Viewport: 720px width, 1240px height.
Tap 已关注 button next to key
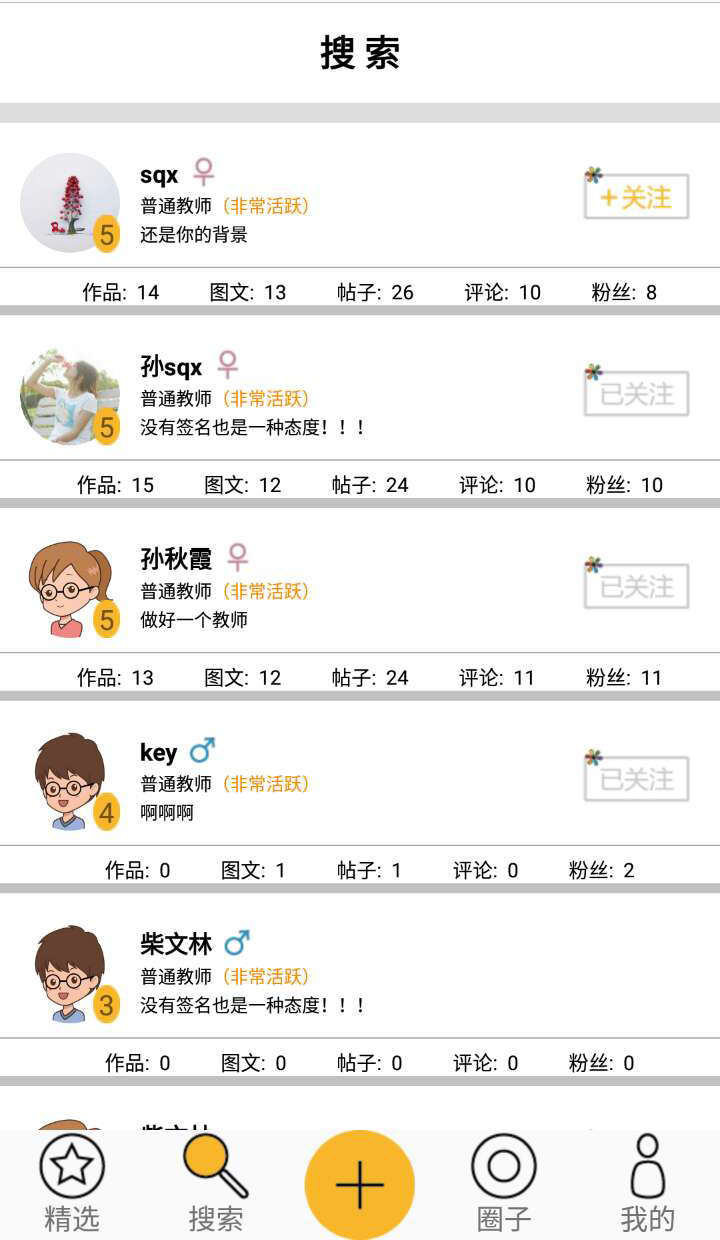coord(637,779)
